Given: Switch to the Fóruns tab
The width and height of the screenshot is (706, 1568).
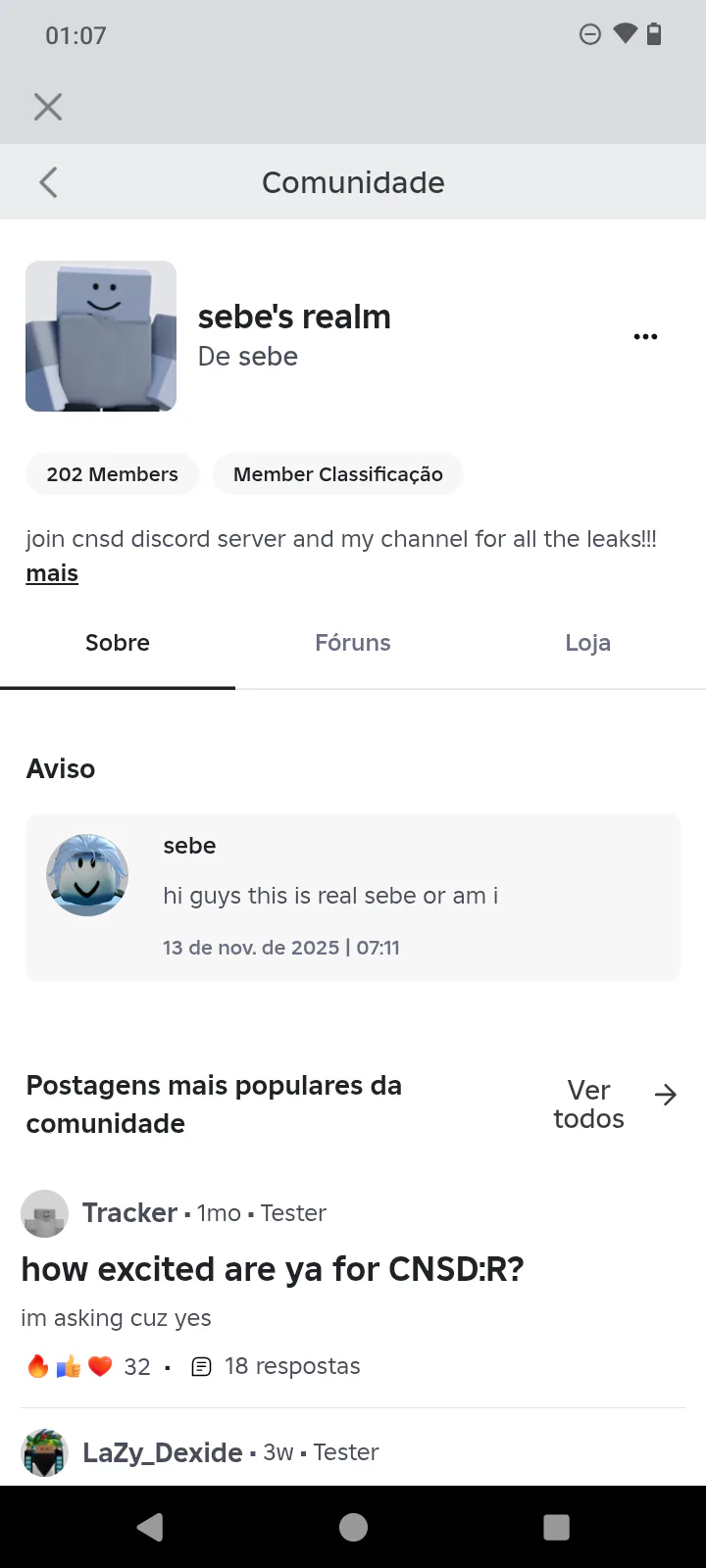Looking at the screenshot, I should [x=353, y=643].
